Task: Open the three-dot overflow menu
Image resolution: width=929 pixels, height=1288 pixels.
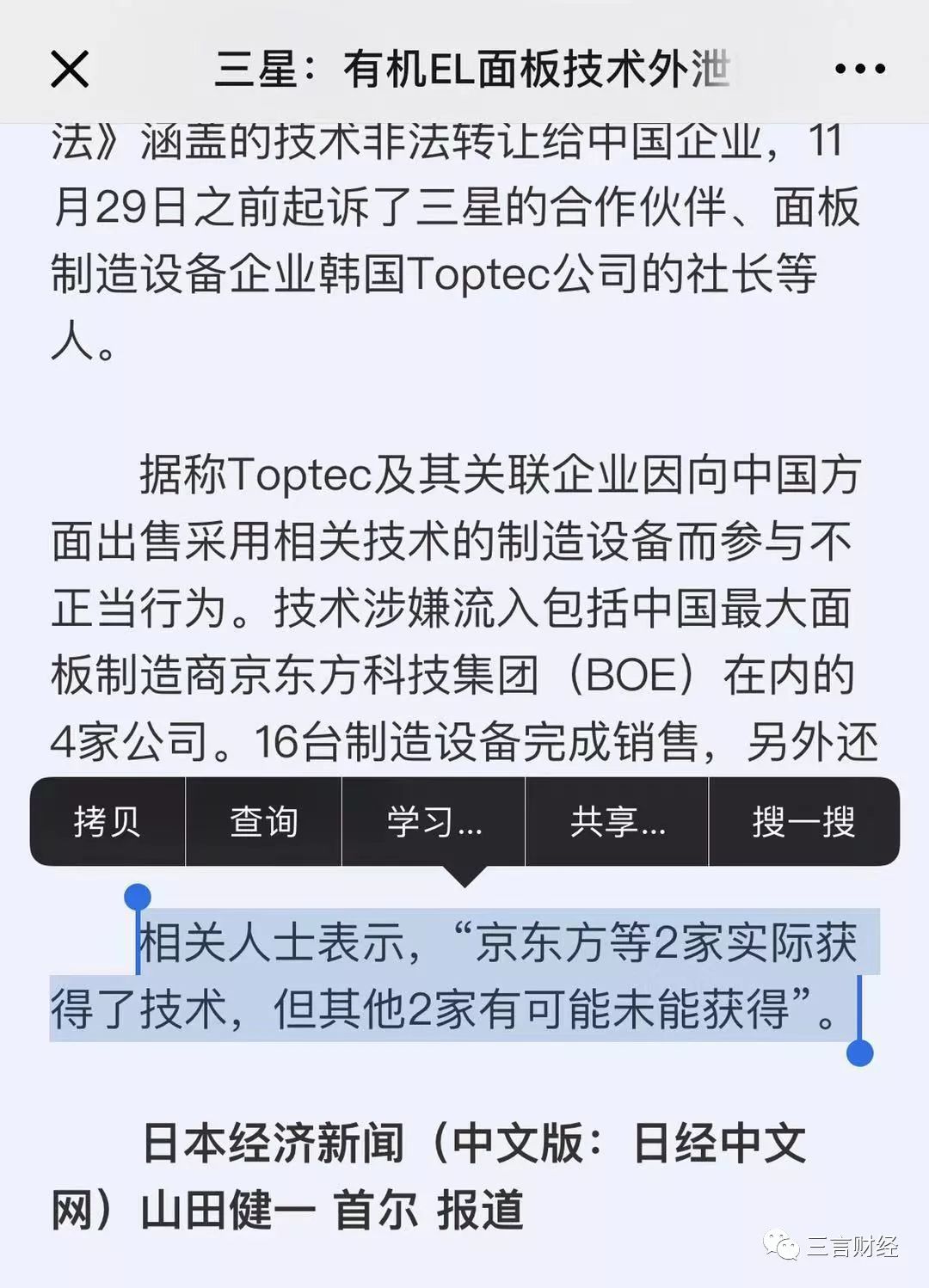Action: tap(859, 69)
